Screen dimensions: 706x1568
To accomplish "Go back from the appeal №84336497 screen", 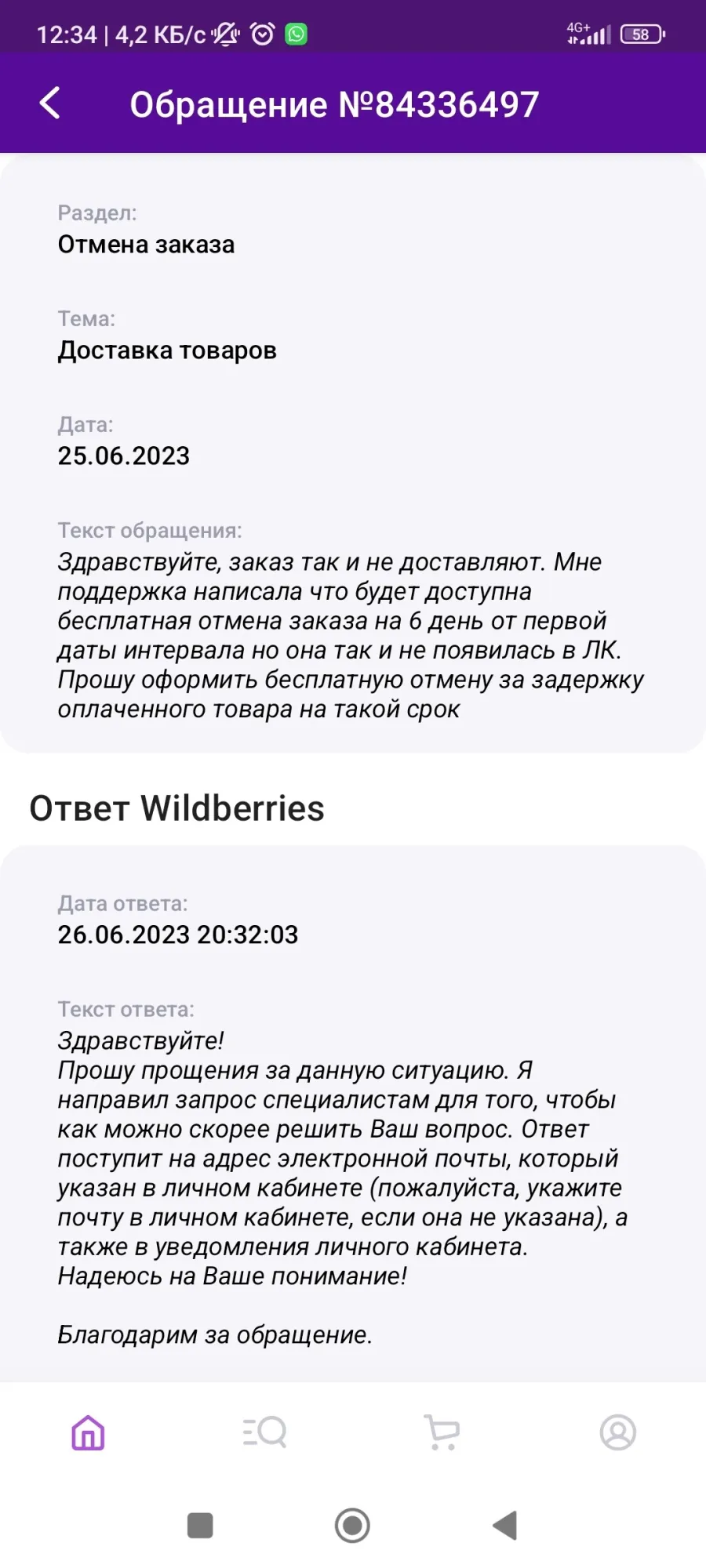I will pos(49,103).
